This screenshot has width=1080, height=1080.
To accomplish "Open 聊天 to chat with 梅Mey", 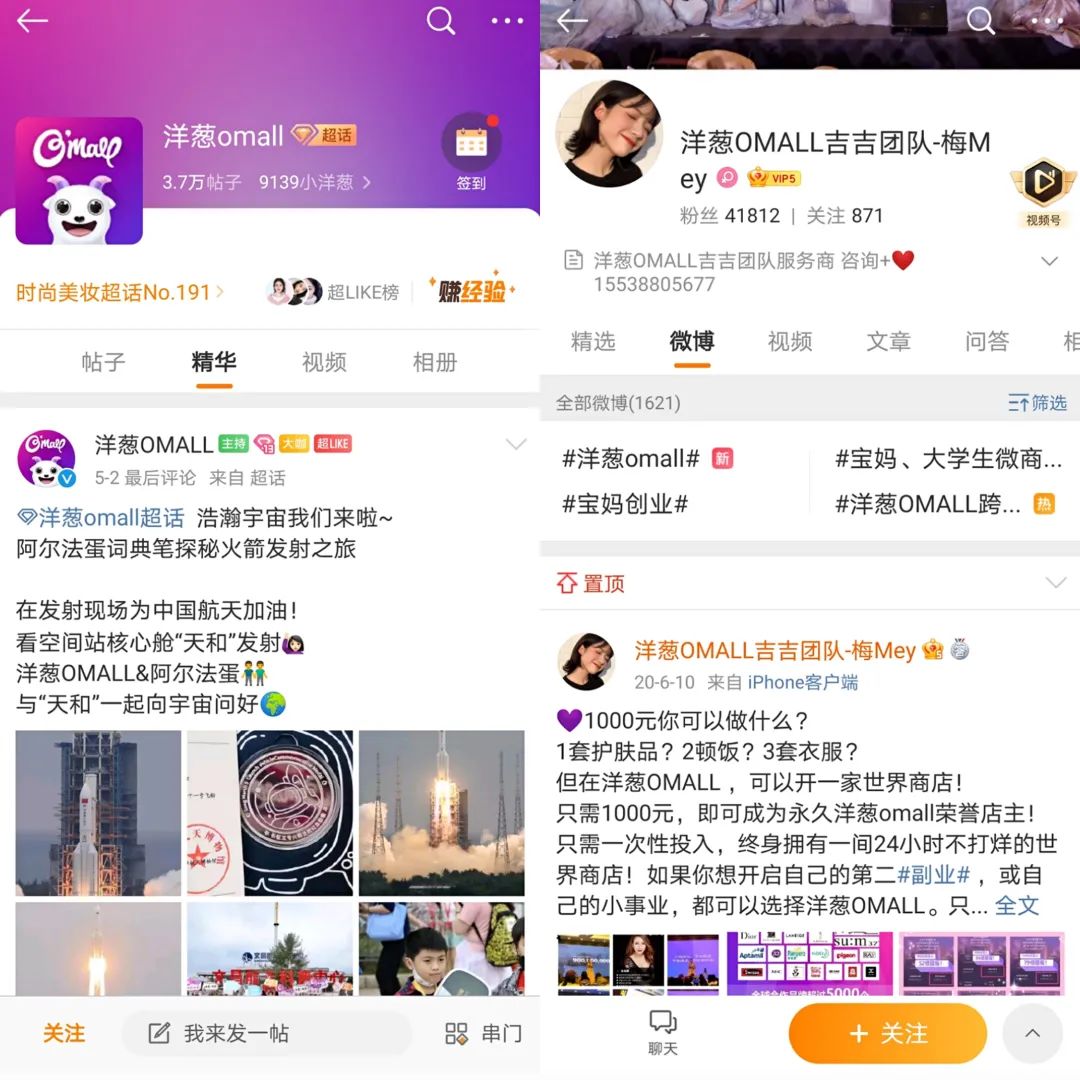I will tap(663, 1033).
